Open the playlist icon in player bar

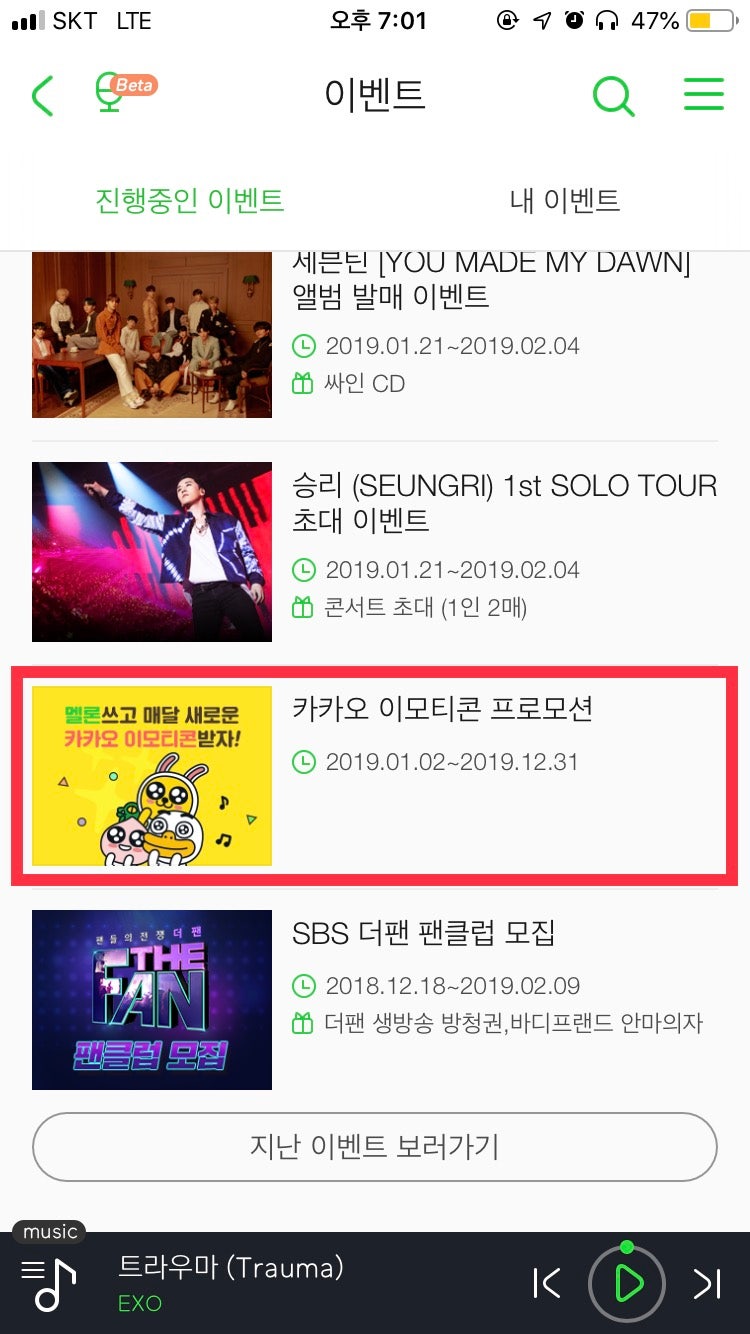pos(48,1284)
